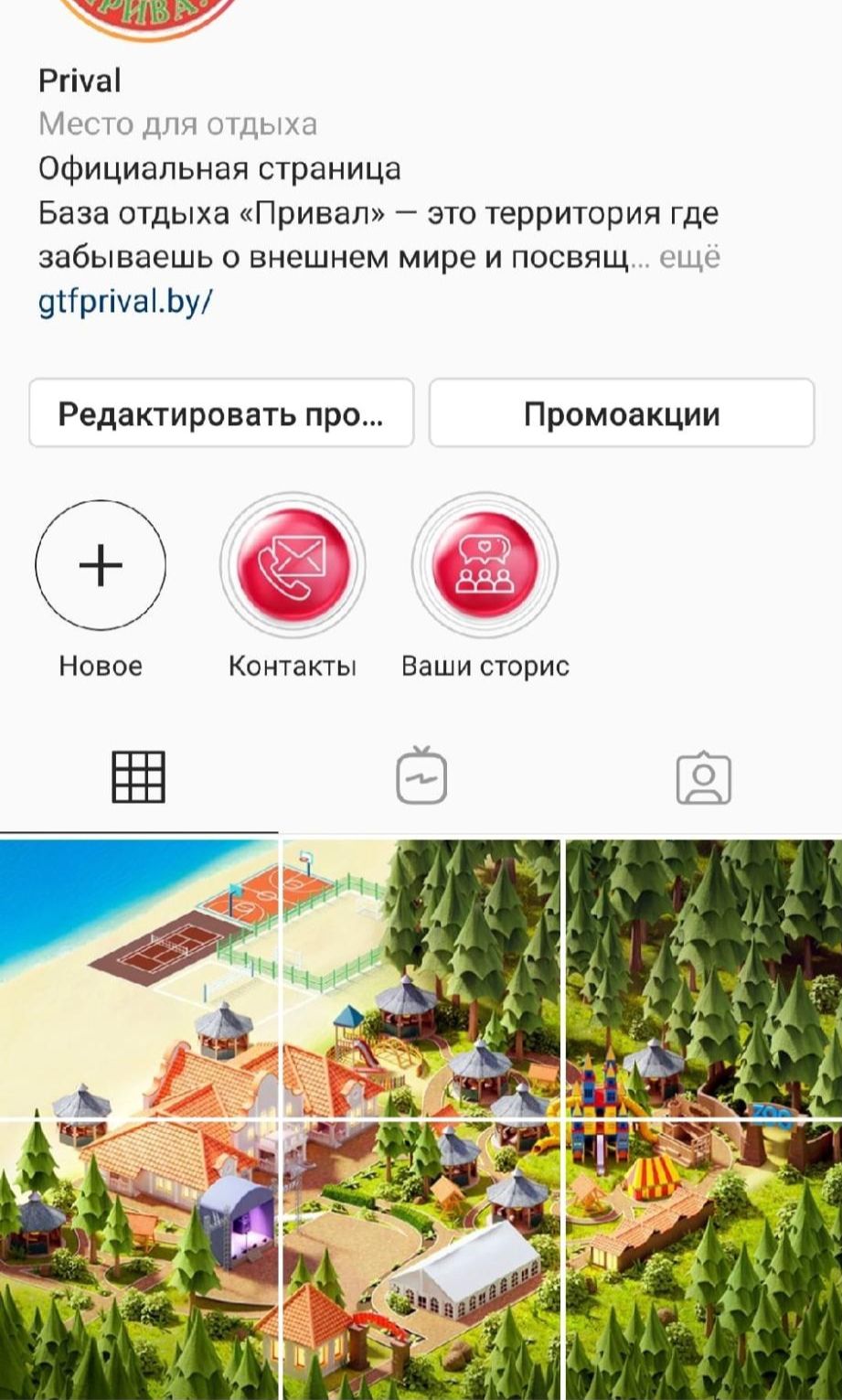Switch to the IGTV tab
The image size is (842, 1400).
point(421,777)
